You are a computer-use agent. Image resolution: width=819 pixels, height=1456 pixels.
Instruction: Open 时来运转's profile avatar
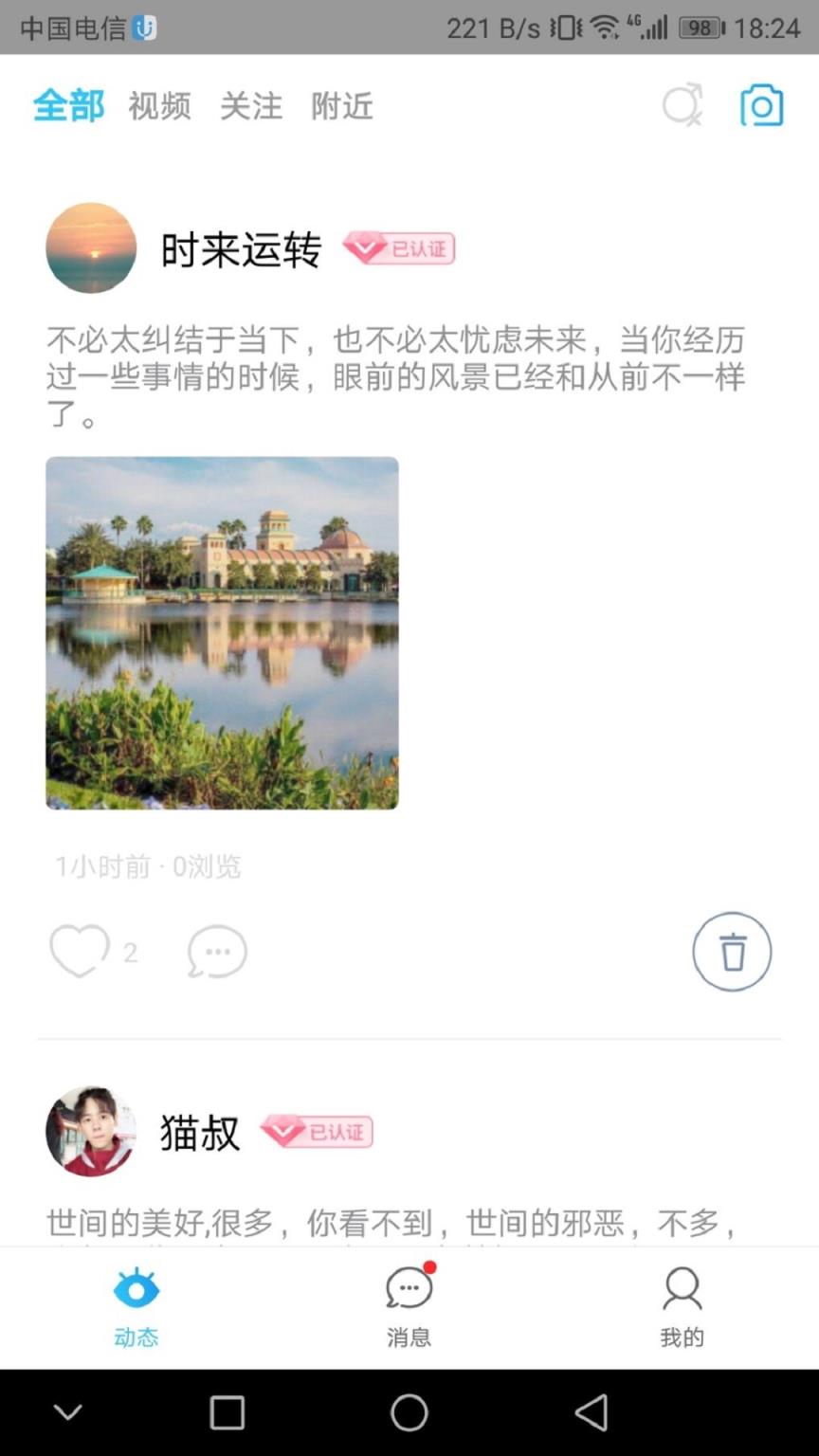(x=91, y=248)
